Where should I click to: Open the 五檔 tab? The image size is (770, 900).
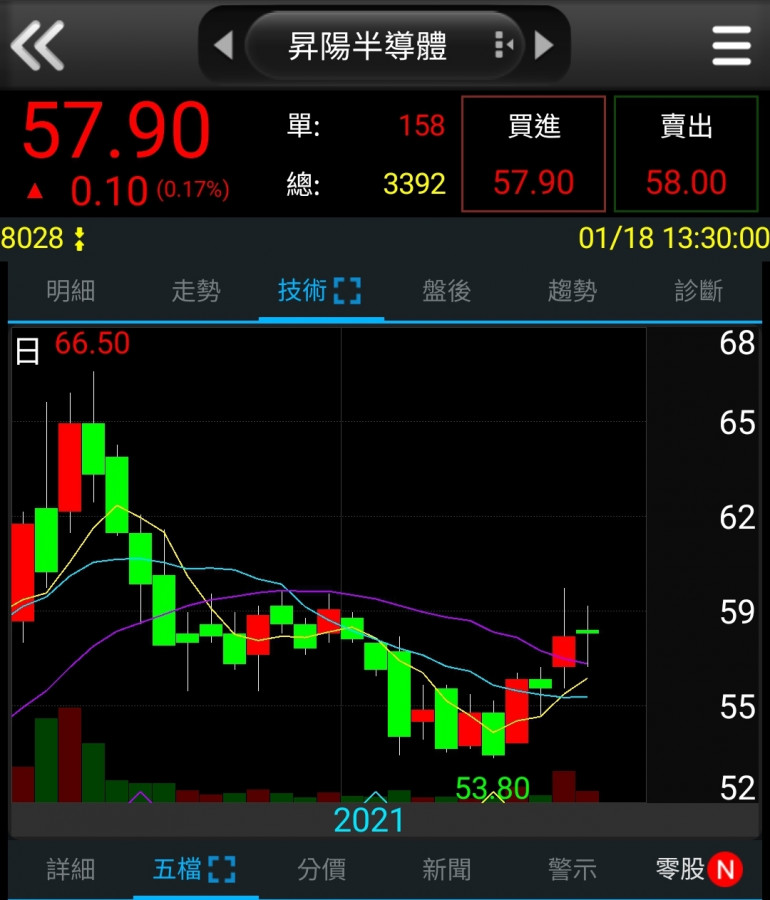pos(195,869)
